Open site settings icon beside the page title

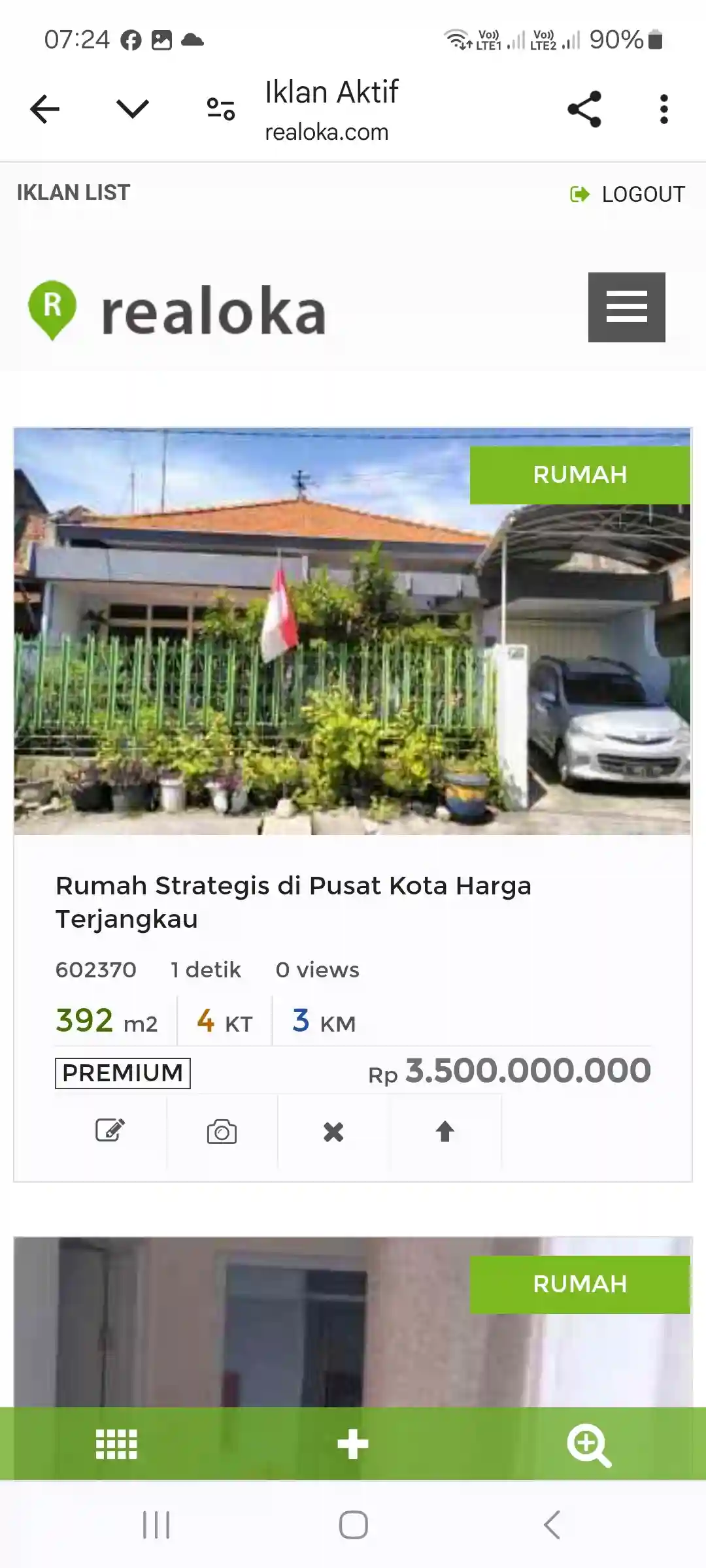(x=221, y=109)
